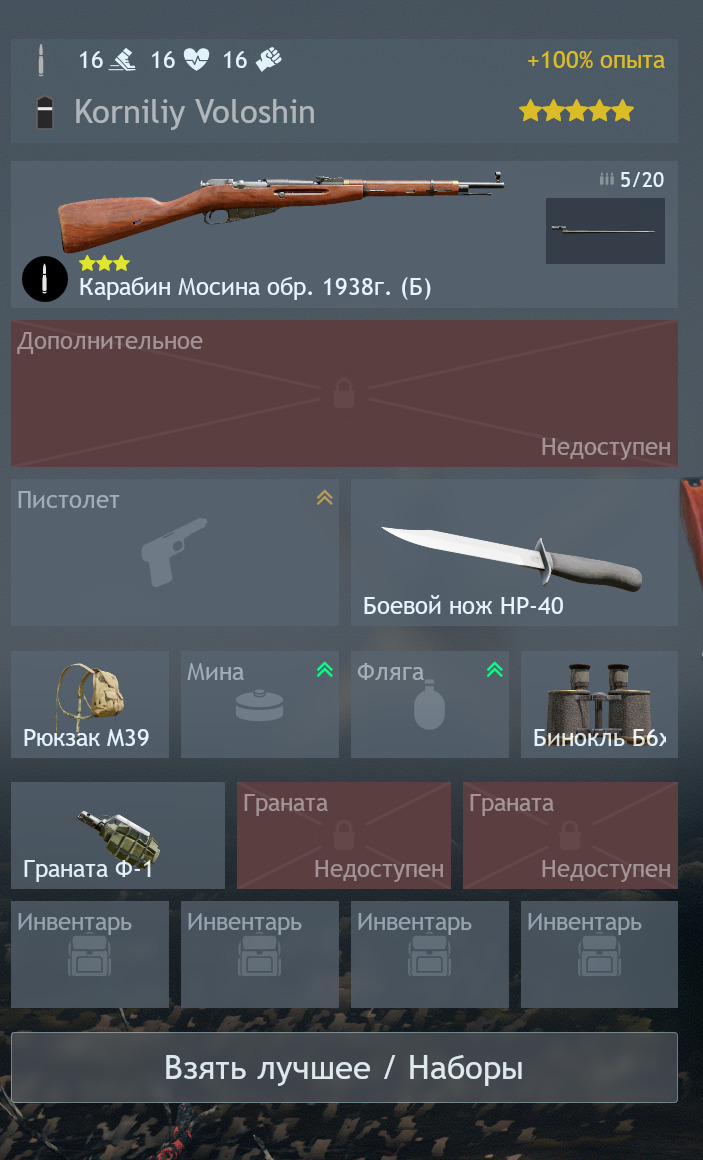This screenshot has width=703, height=1160.
Task: Open the Бинокль Б6х binoculars slot
Action: coord(599,704)
